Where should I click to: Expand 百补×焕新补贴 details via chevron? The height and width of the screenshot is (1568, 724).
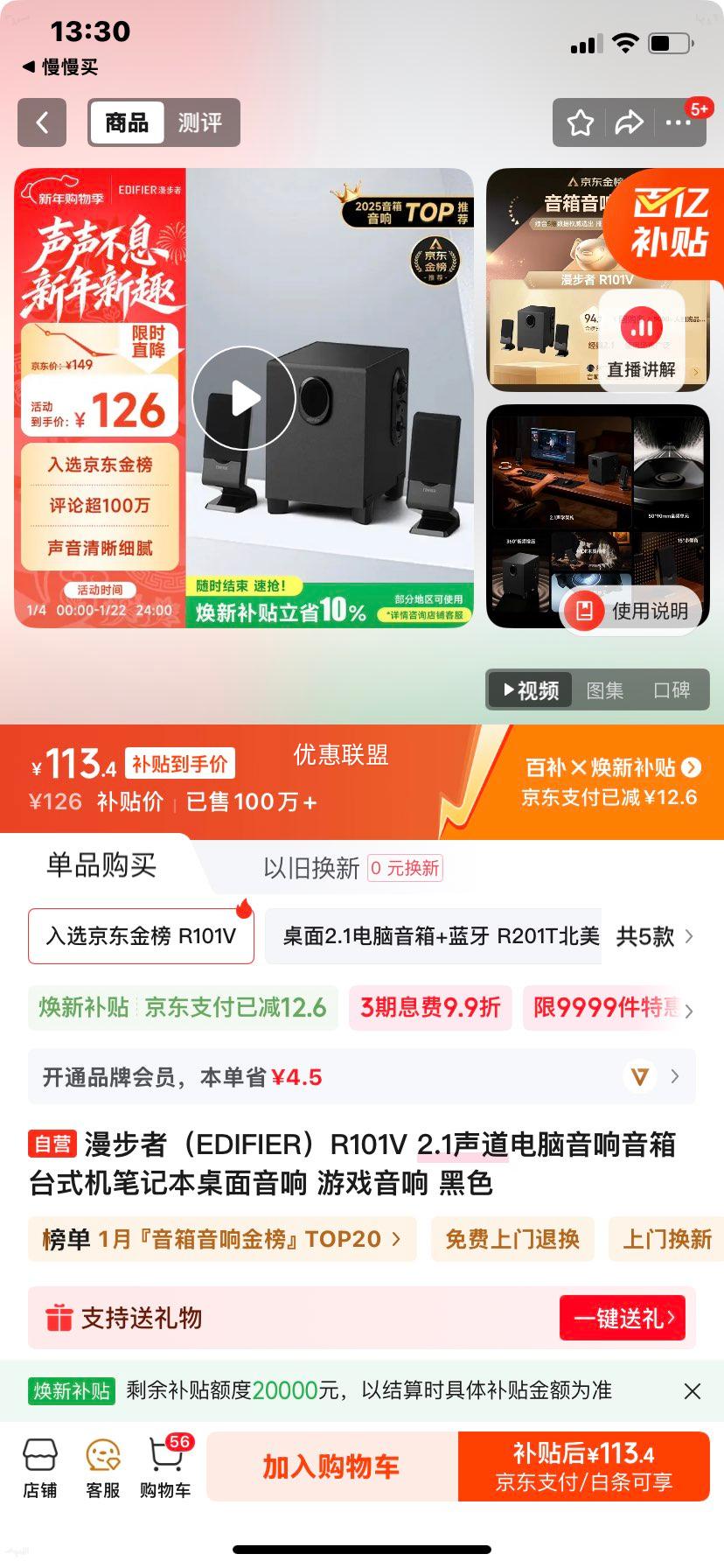tap(691, 767)
